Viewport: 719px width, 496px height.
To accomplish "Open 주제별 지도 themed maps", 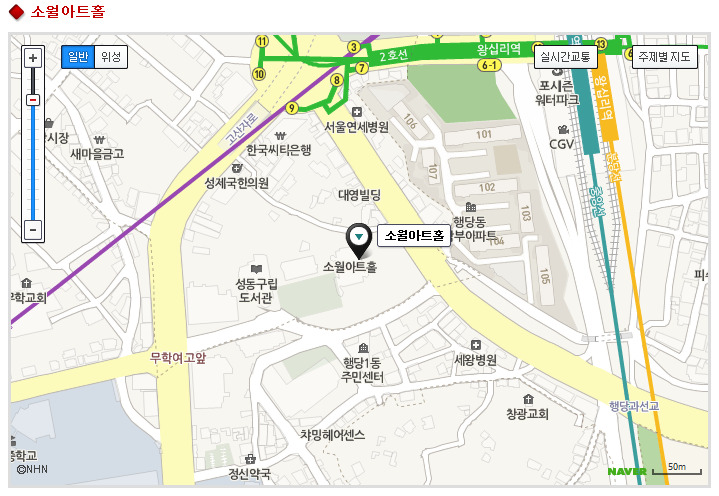I will pyautogui.click(x=664, y=57).
